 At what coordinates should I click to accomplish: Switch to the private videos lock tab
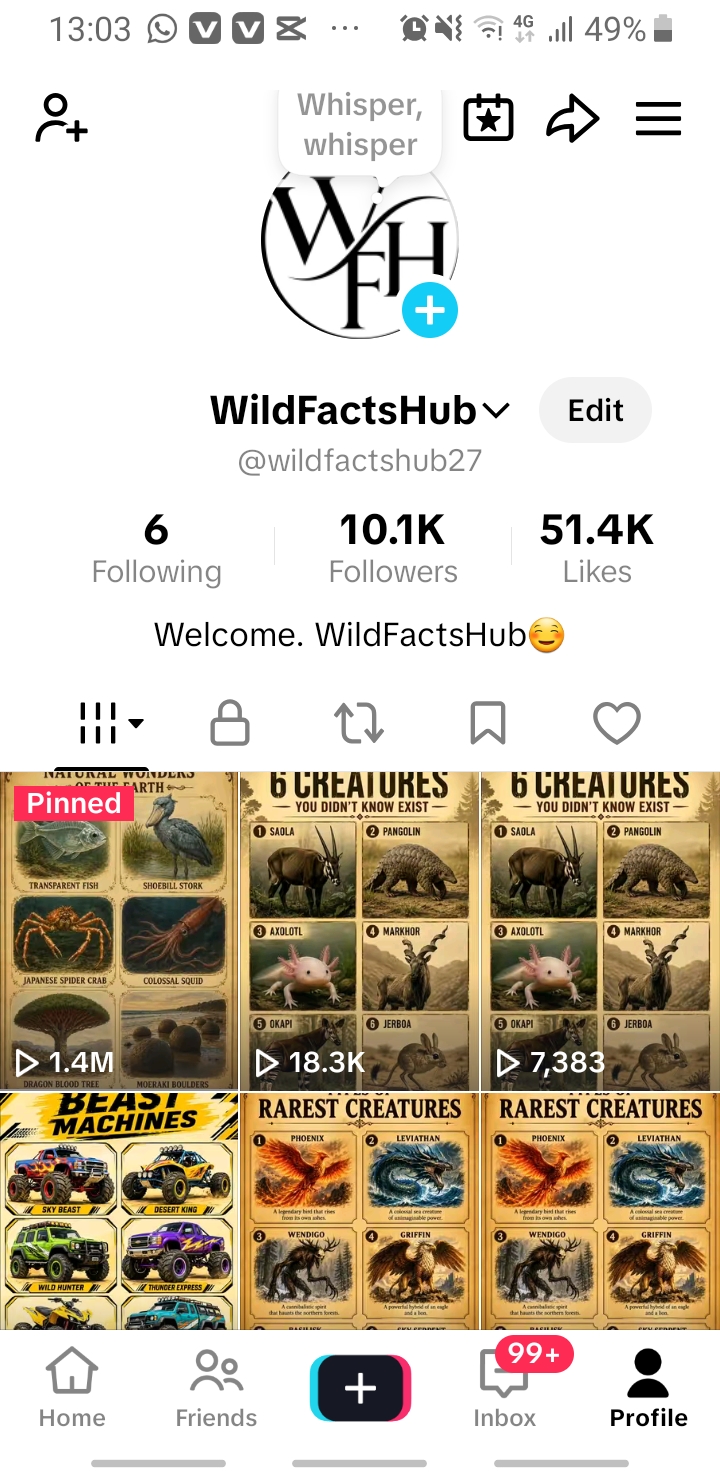point(230,722)
